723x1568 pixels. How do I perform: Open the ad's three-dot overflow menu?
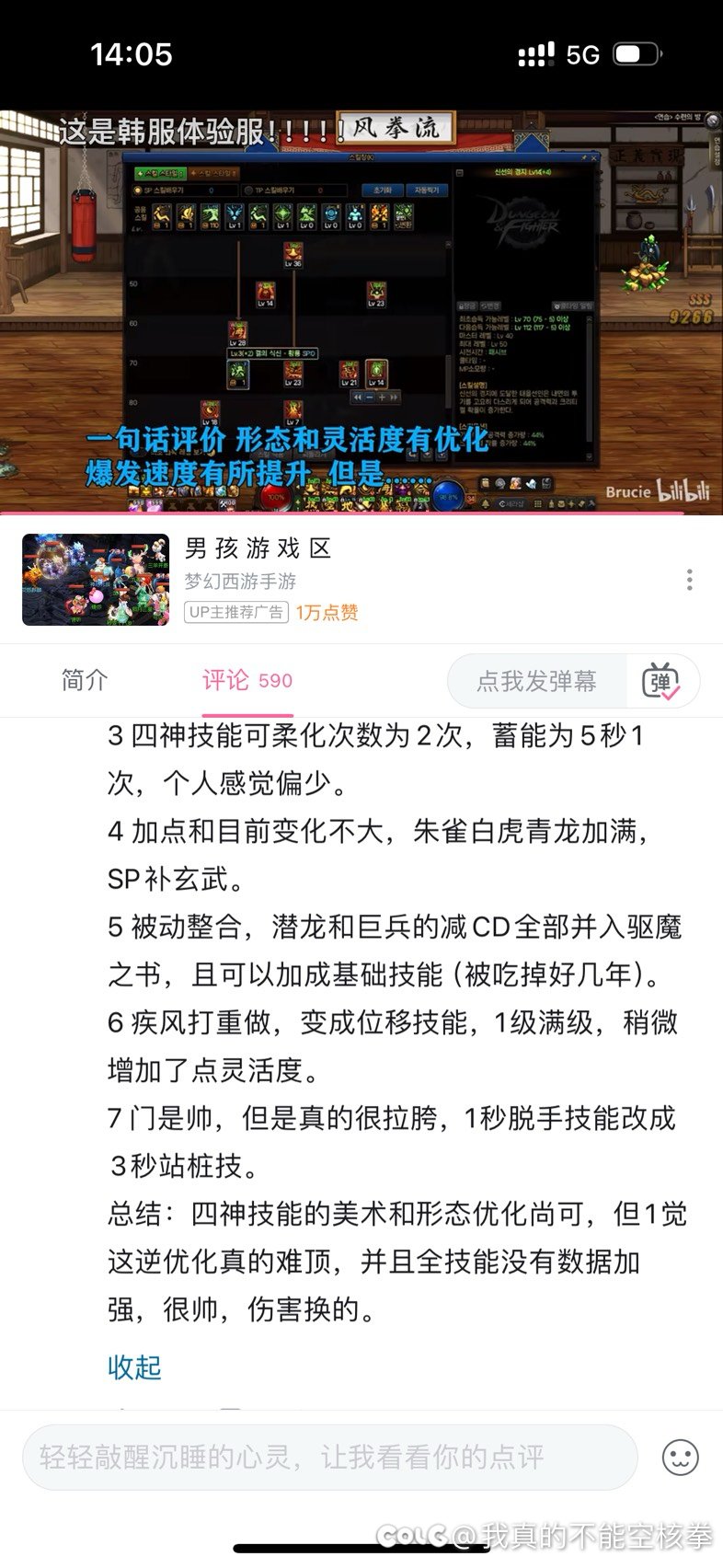tap(689, 580)
